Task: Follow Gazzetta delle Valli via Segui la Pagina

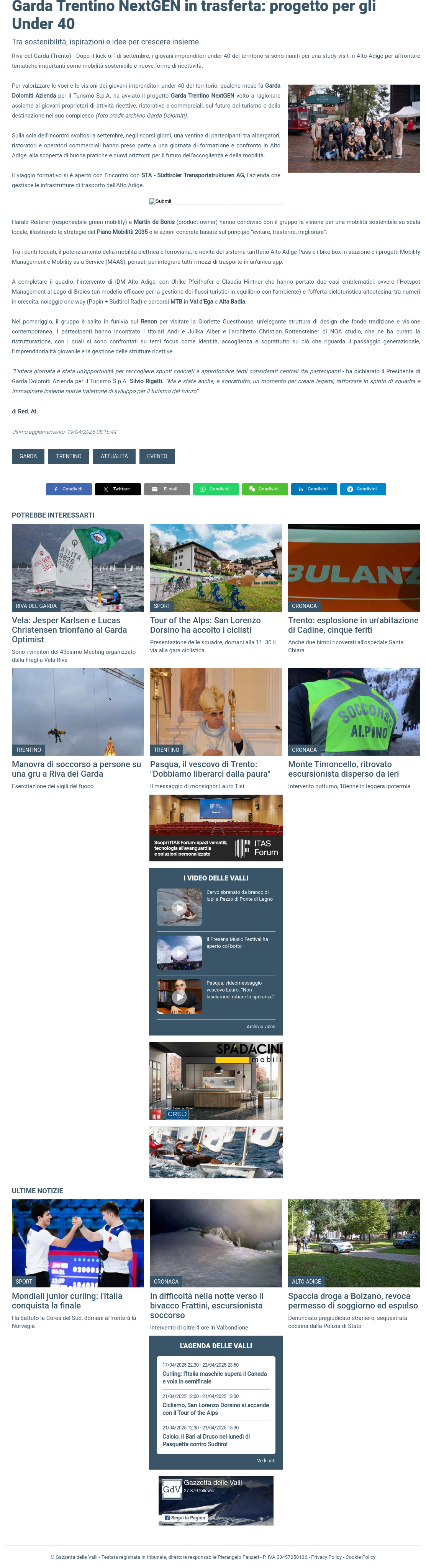Action: point(185,1517)
